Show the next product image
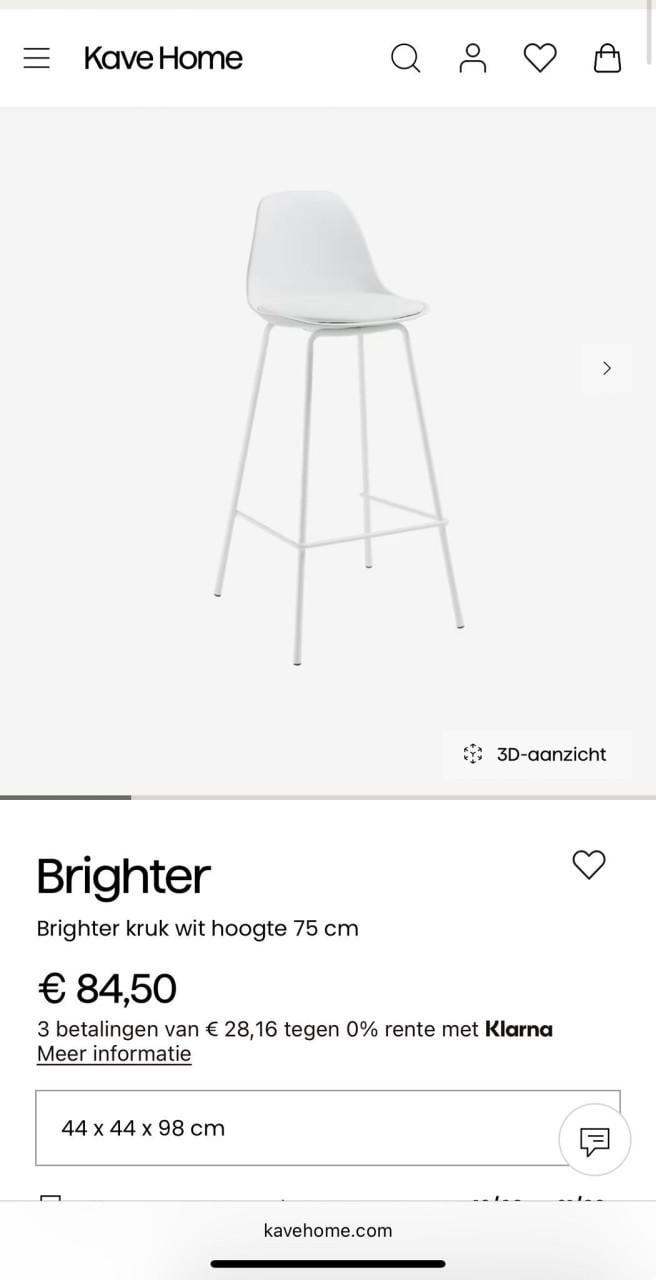 pyautogui.click(x=606, y=368)
